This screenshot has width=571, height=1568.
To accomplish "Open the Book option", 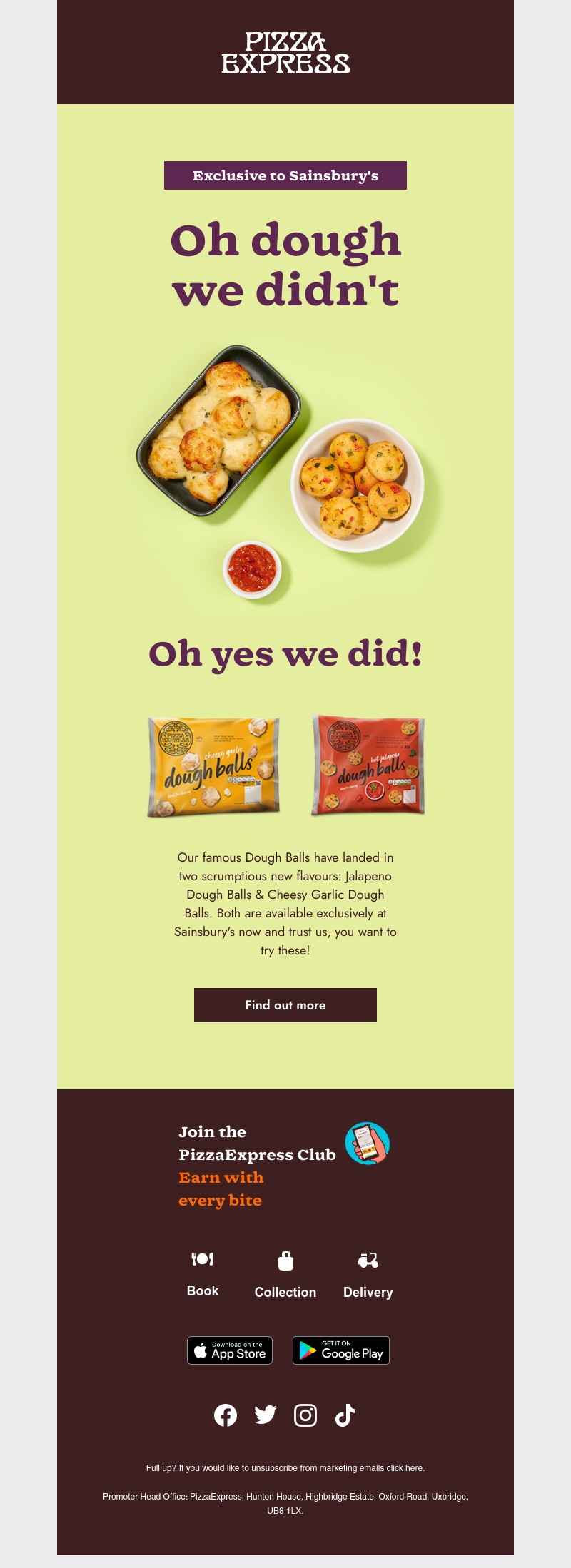I will pyautogui.click(x=203, y=1274).
